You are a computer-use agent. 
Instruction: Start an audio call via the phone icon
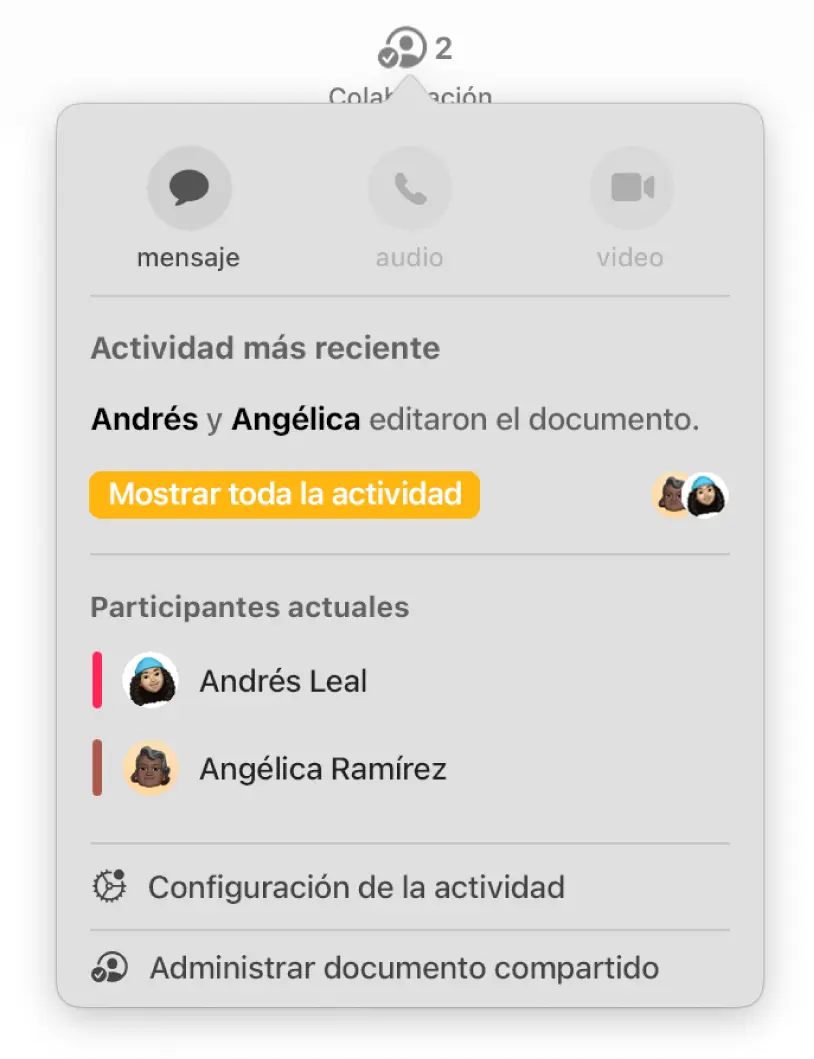409,187
